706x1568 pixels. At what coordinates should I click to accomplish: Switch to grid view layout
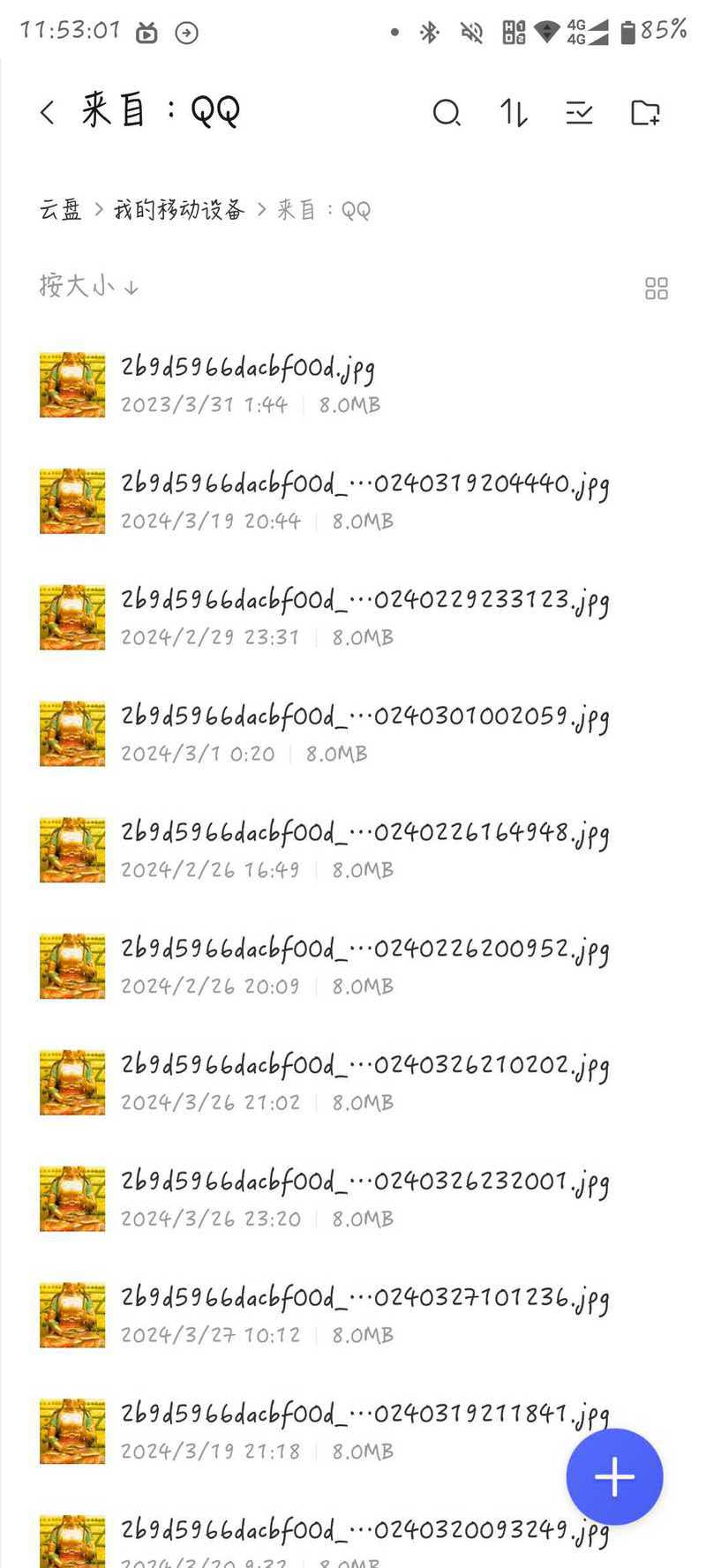coord(657,289)
